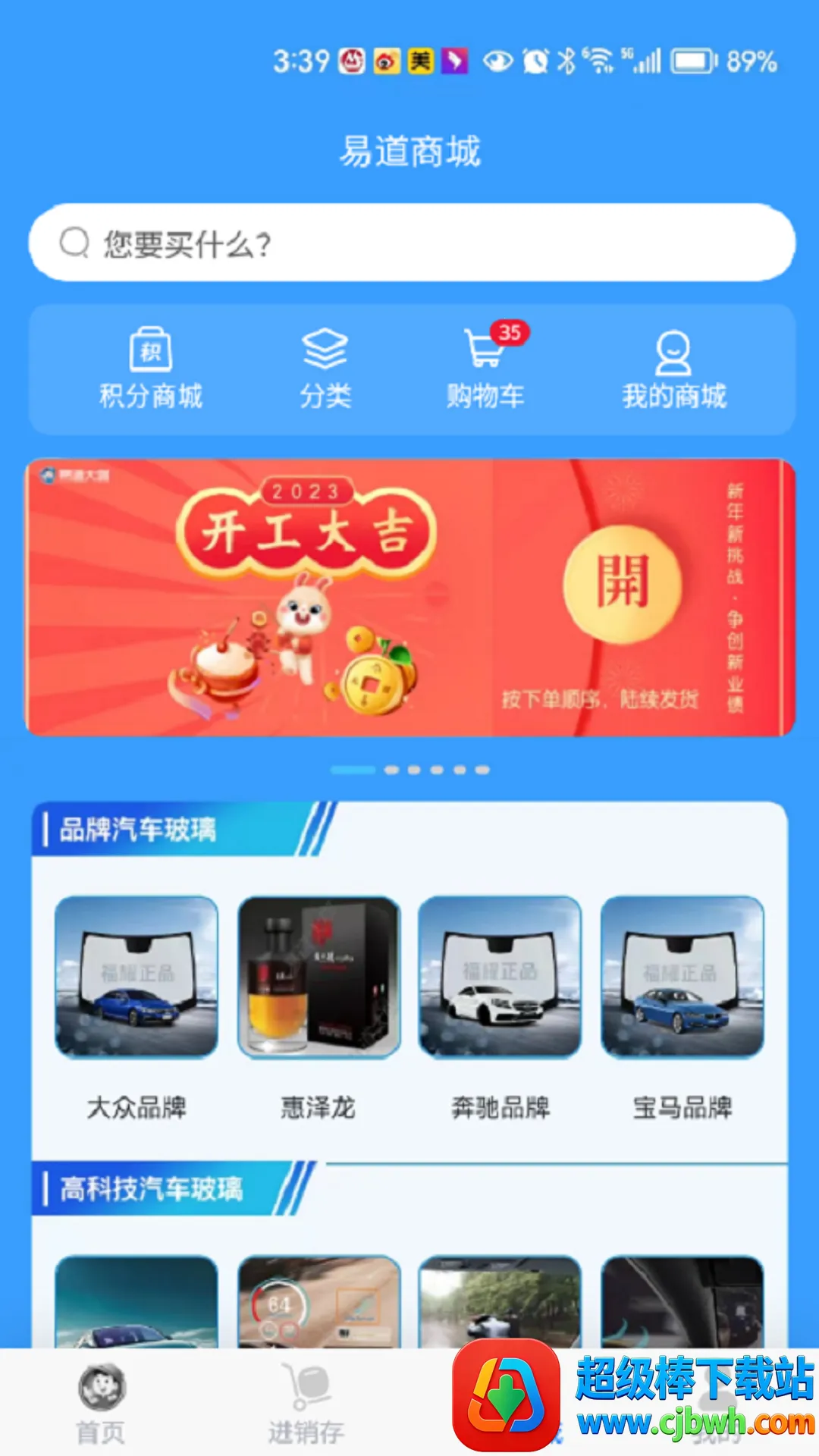Go to 我的商城 my store

pos(673,369)
